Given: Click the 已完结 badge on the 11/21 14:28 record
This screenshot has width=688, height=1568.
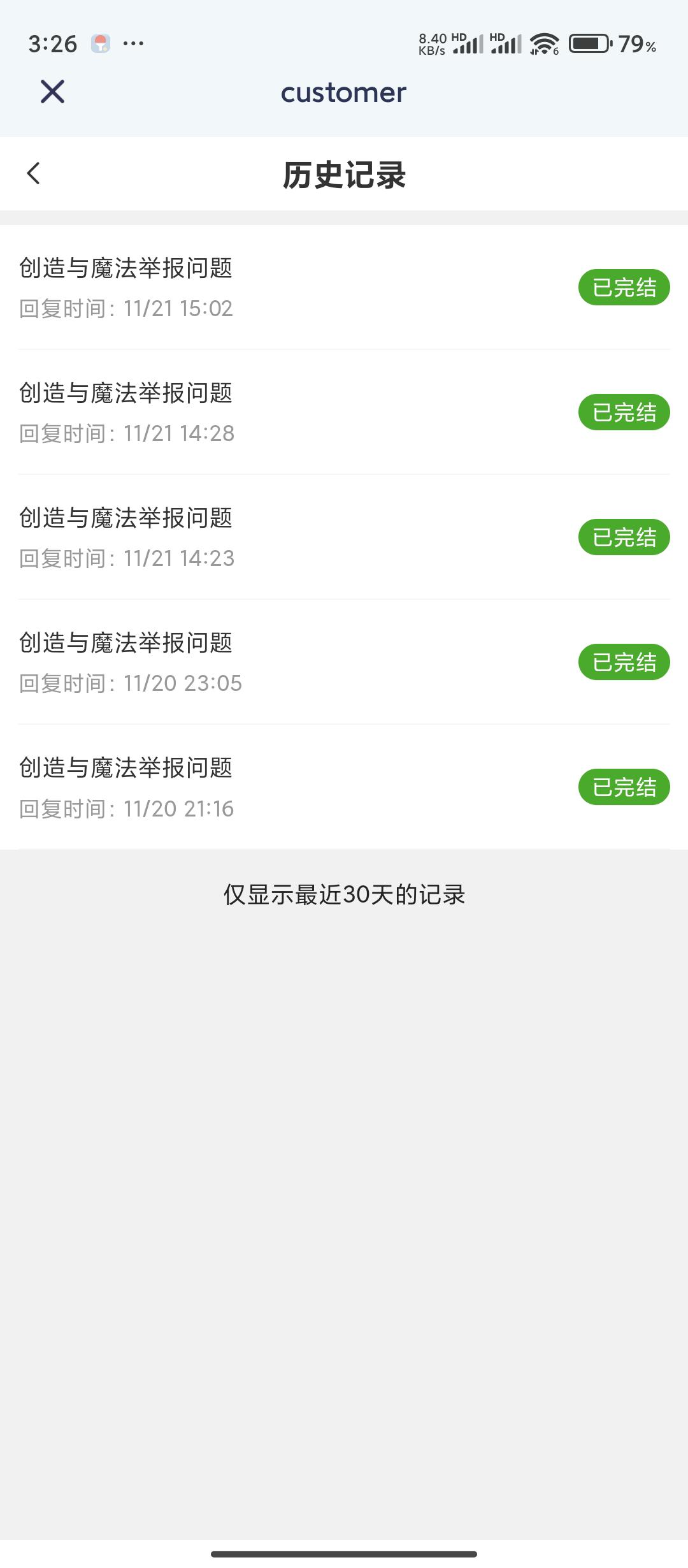Looking at the screenshot, I should point(624,412).
